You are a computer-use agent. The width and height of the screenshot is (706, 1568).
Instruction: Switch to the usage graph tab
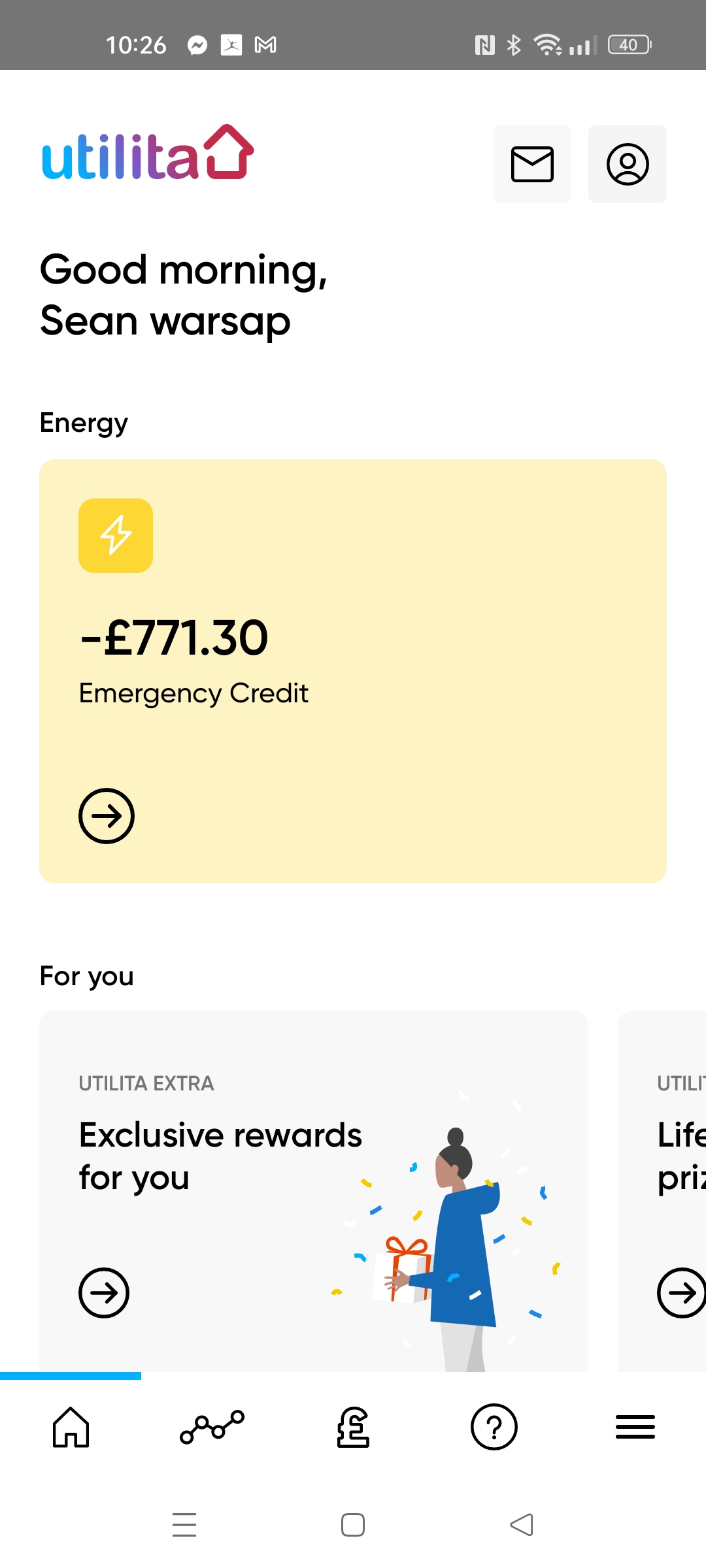point(212,1427)
